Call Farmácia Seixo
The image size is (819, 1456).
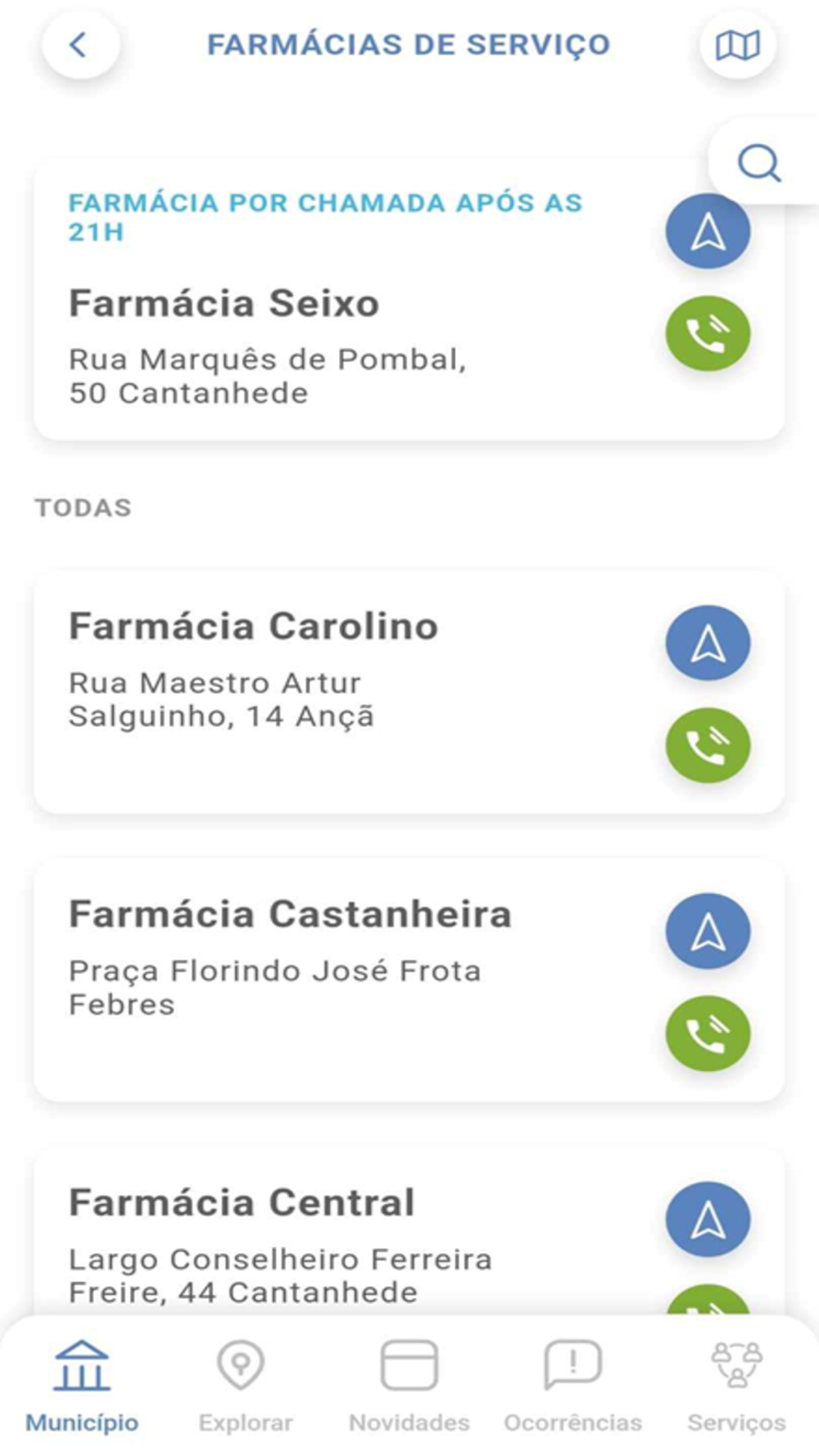click(708, 334)
